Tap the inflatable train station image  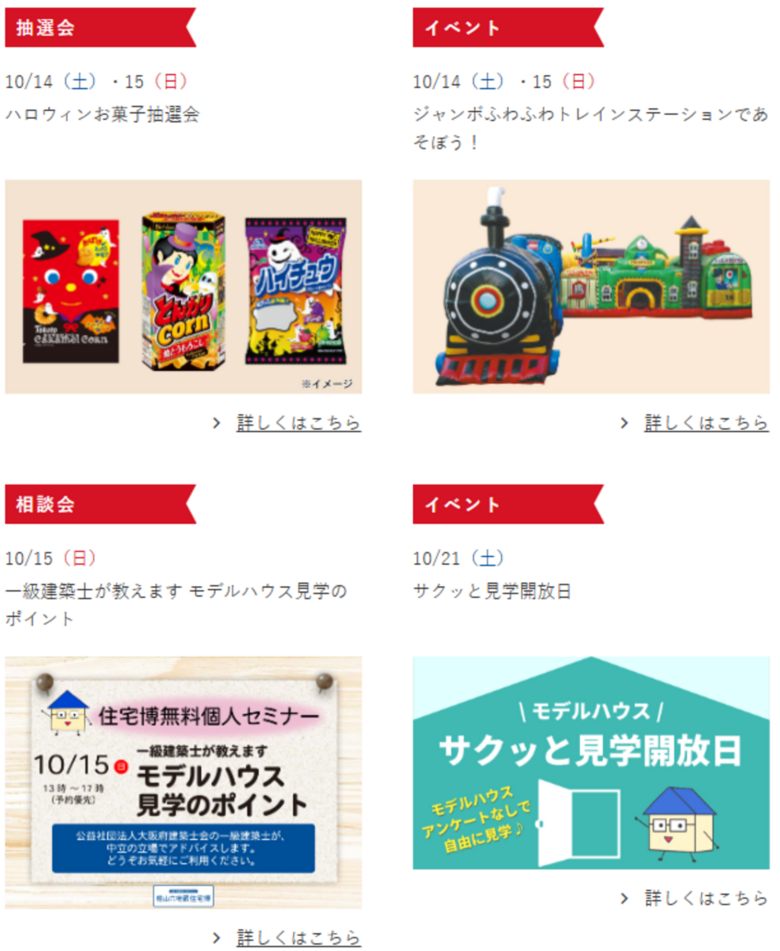click(591, 287)
